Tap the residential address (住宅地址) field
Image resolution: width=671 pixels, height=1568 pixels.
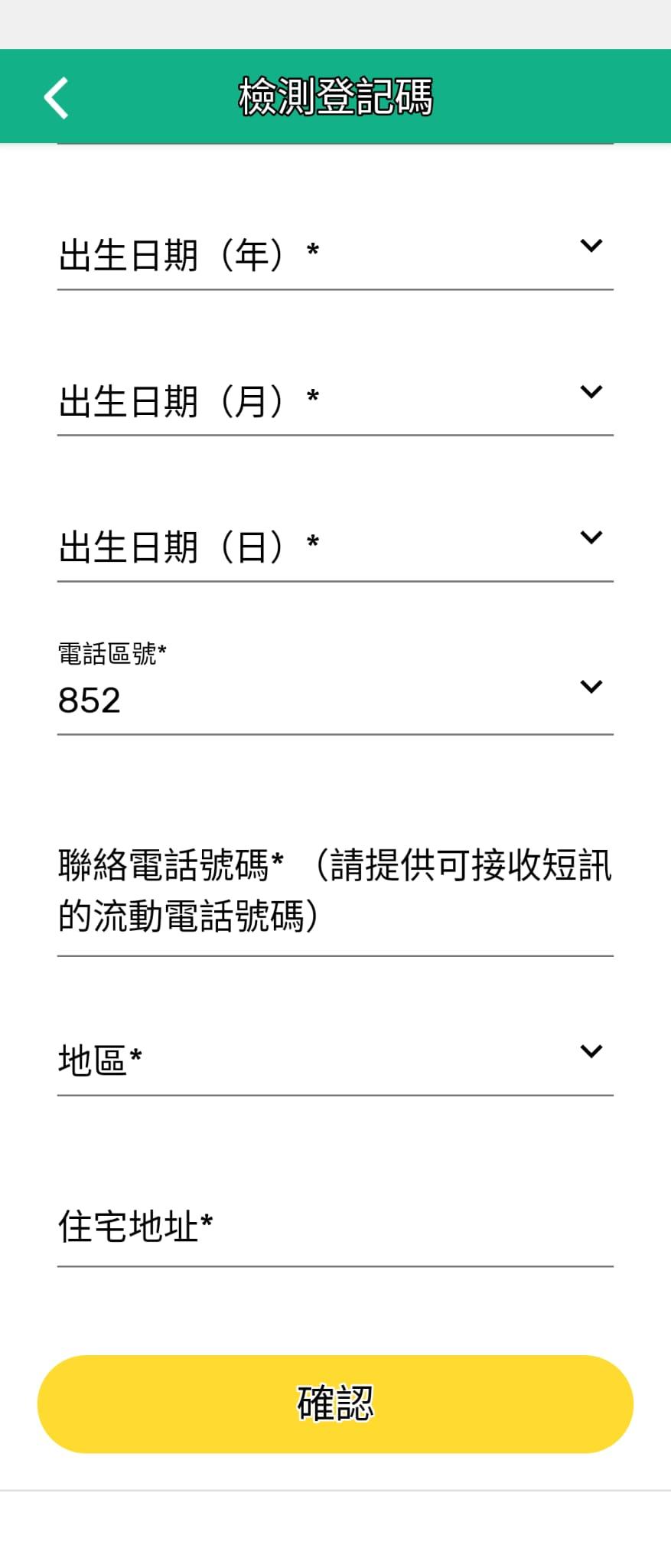click(x=335, y=1227)
